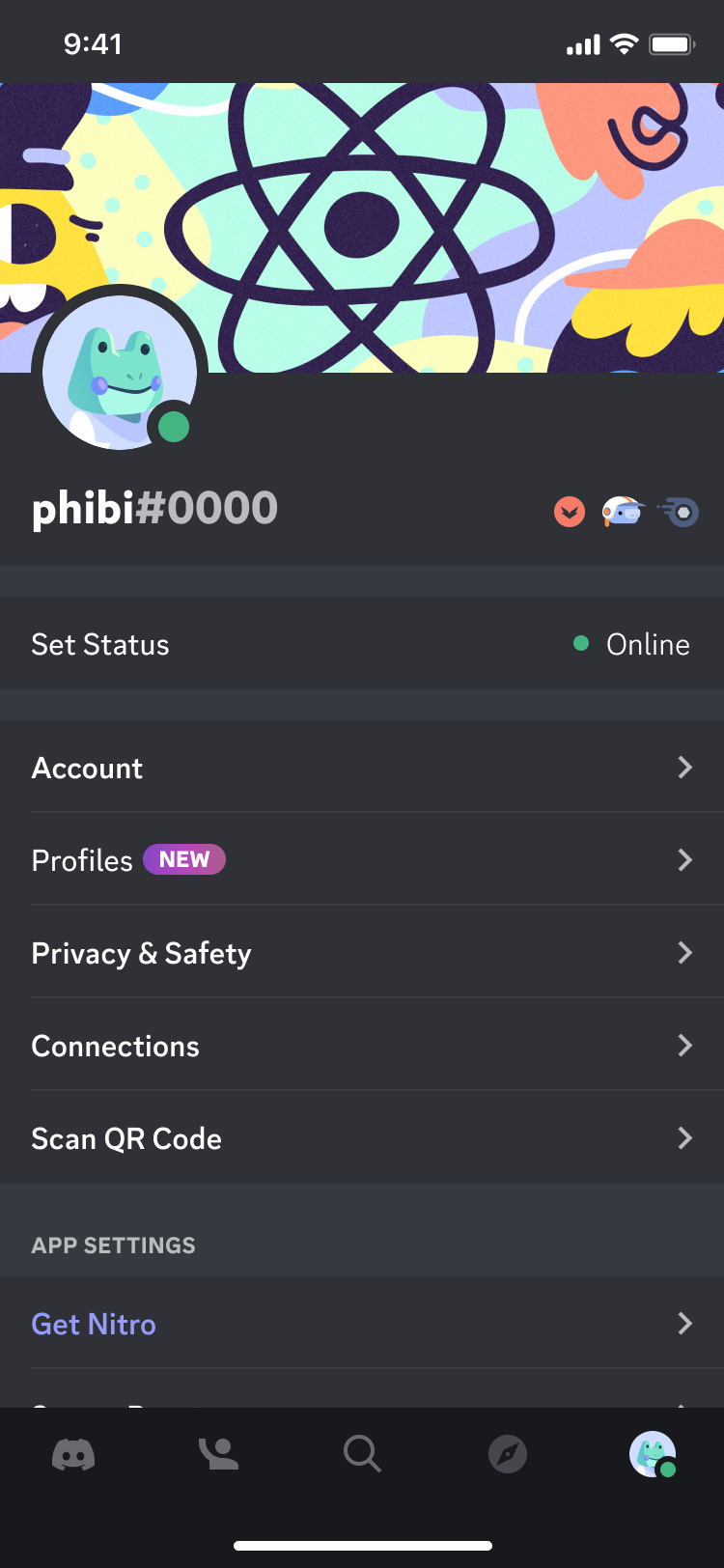Open Privacy & Safety via its chevron
Image resolution: width=724 pixels, height=1568 pixels.
coord(685,953)
